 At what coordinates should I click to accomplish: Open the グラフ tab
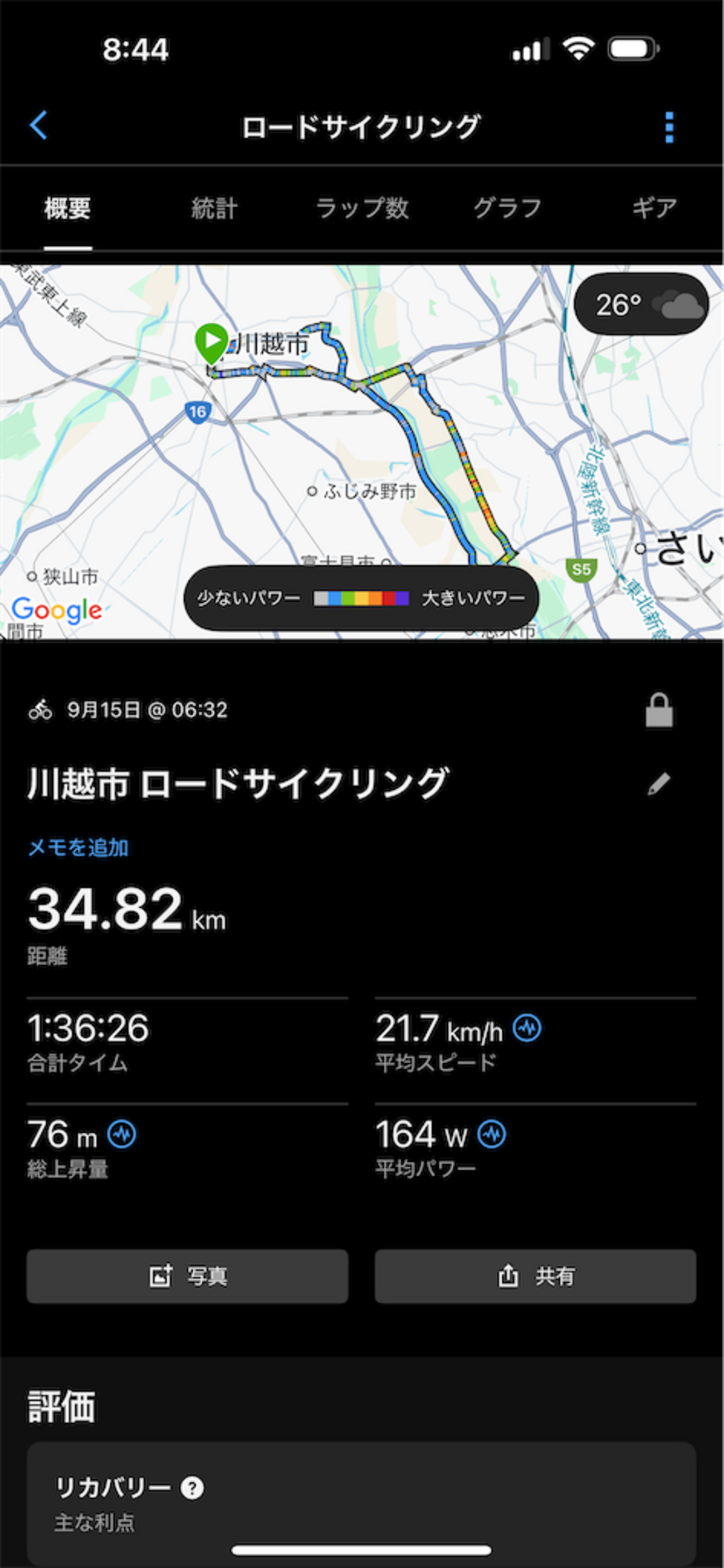(x=507, y=208)
